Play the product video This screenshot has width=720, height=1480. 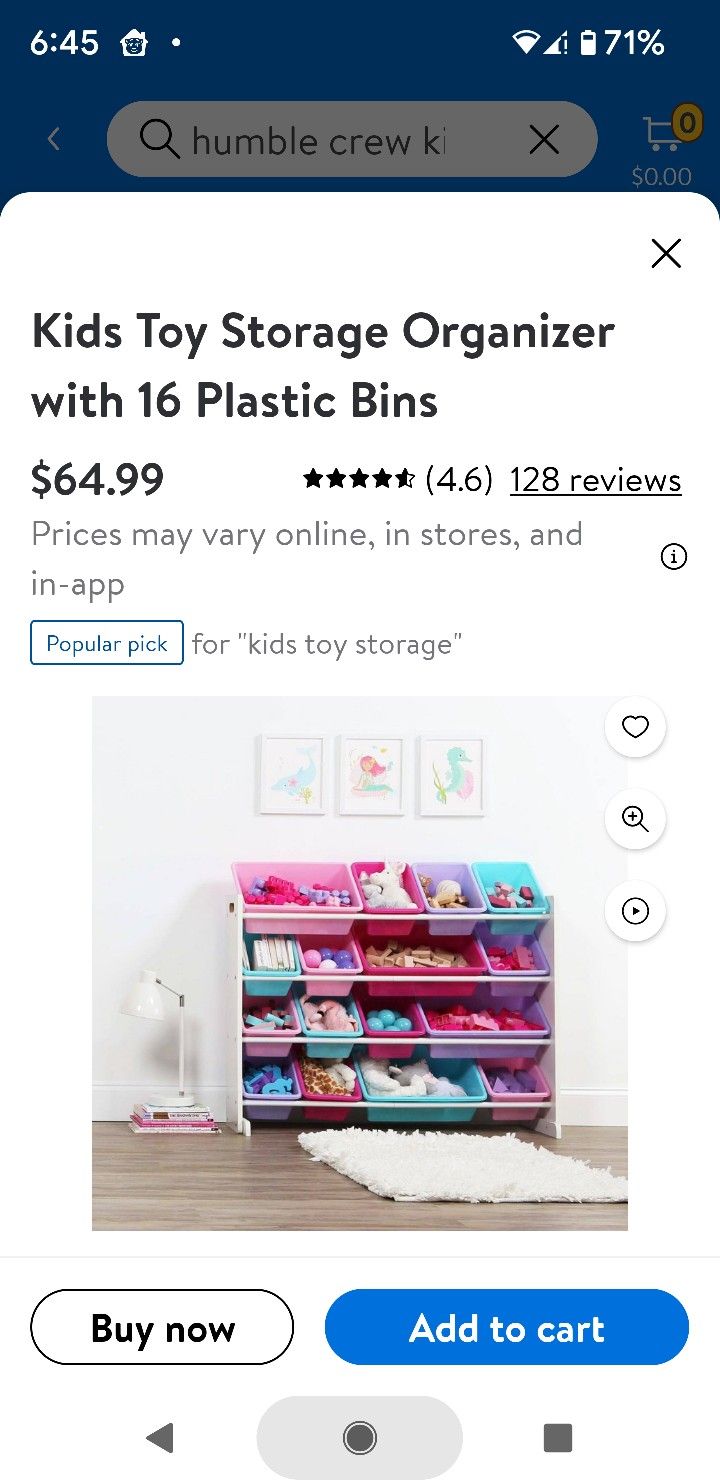pyautogui.click(x=635, y=911)
